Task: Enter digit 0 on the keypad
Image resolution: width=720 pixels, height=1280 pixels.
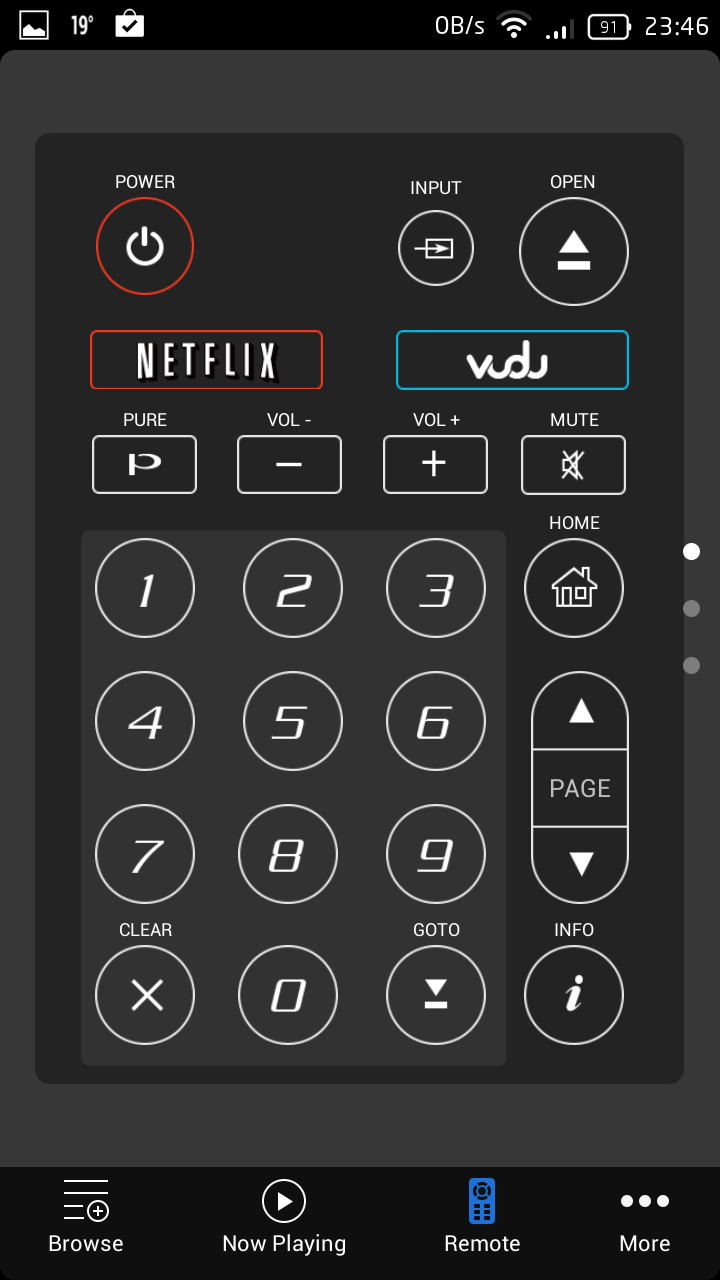Action: (x=288, y=995)
